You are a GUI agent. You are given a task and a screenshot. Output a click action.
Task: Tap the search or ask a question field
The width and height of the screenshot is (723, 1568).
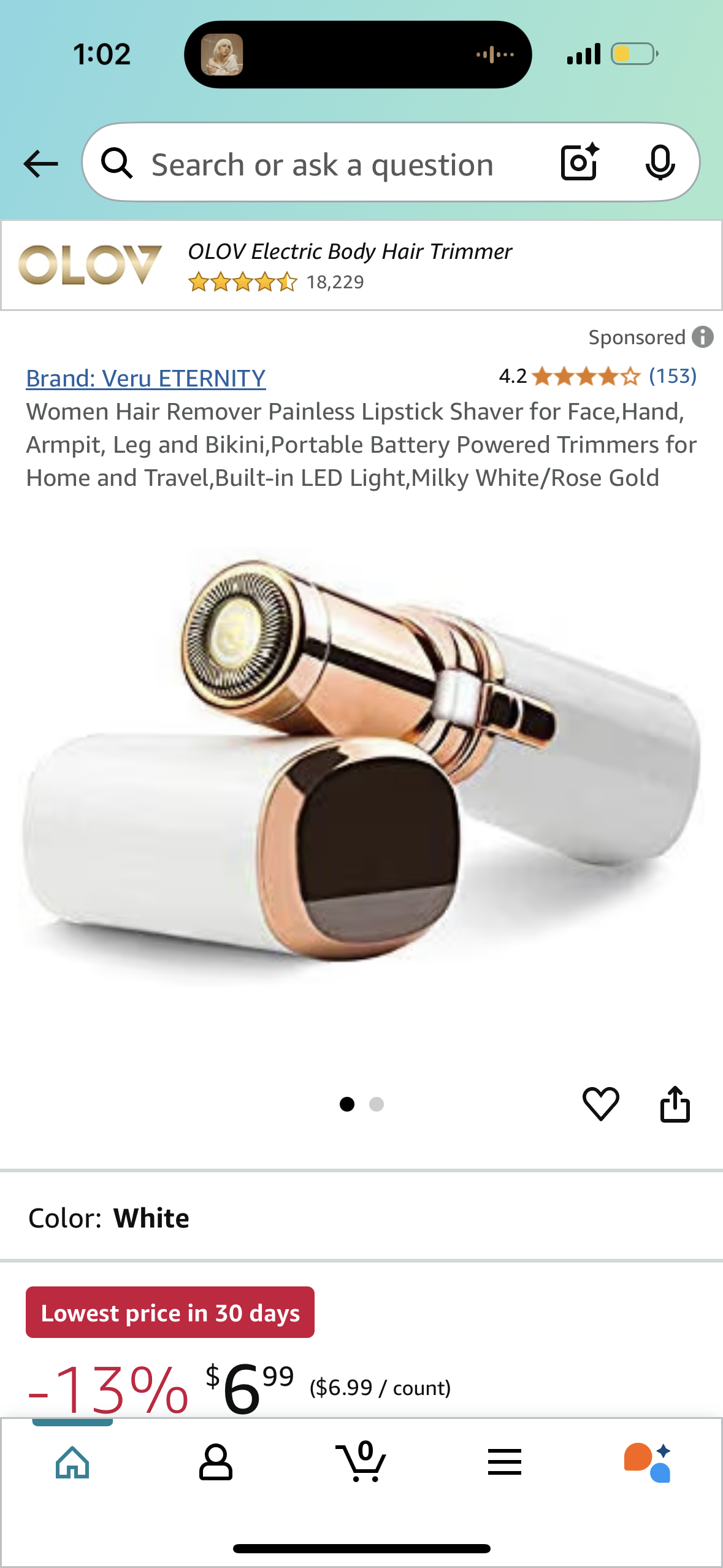pyautogui.click(x=322, y=165)
